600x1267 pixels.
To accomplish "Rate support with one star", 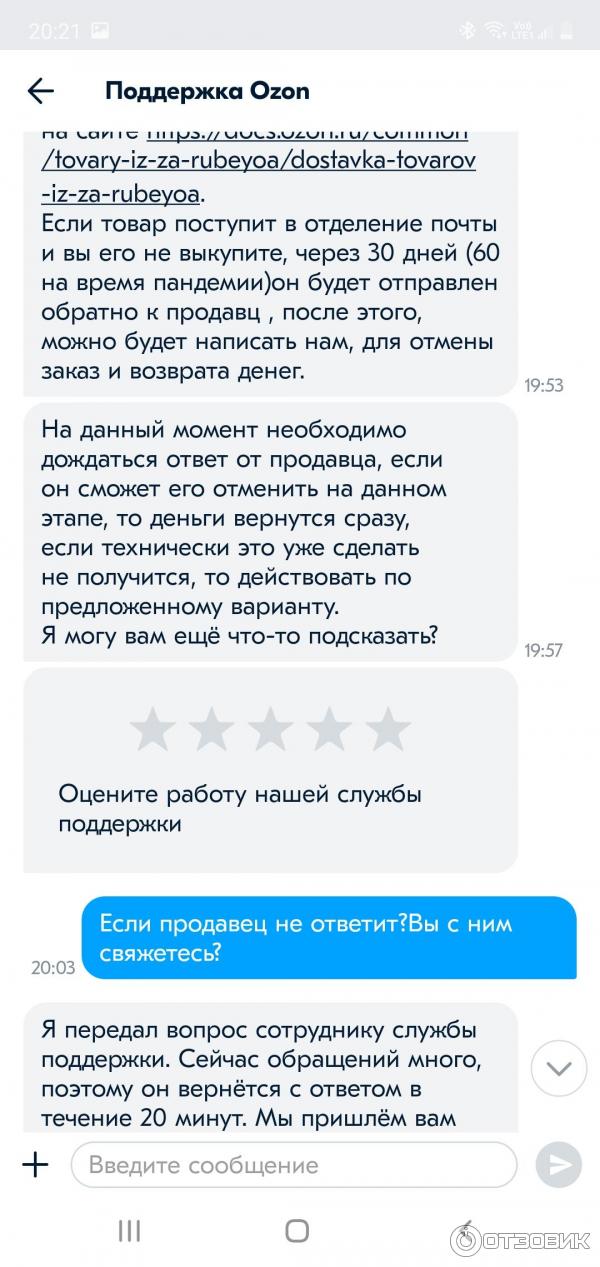I will tap(152, 729).
